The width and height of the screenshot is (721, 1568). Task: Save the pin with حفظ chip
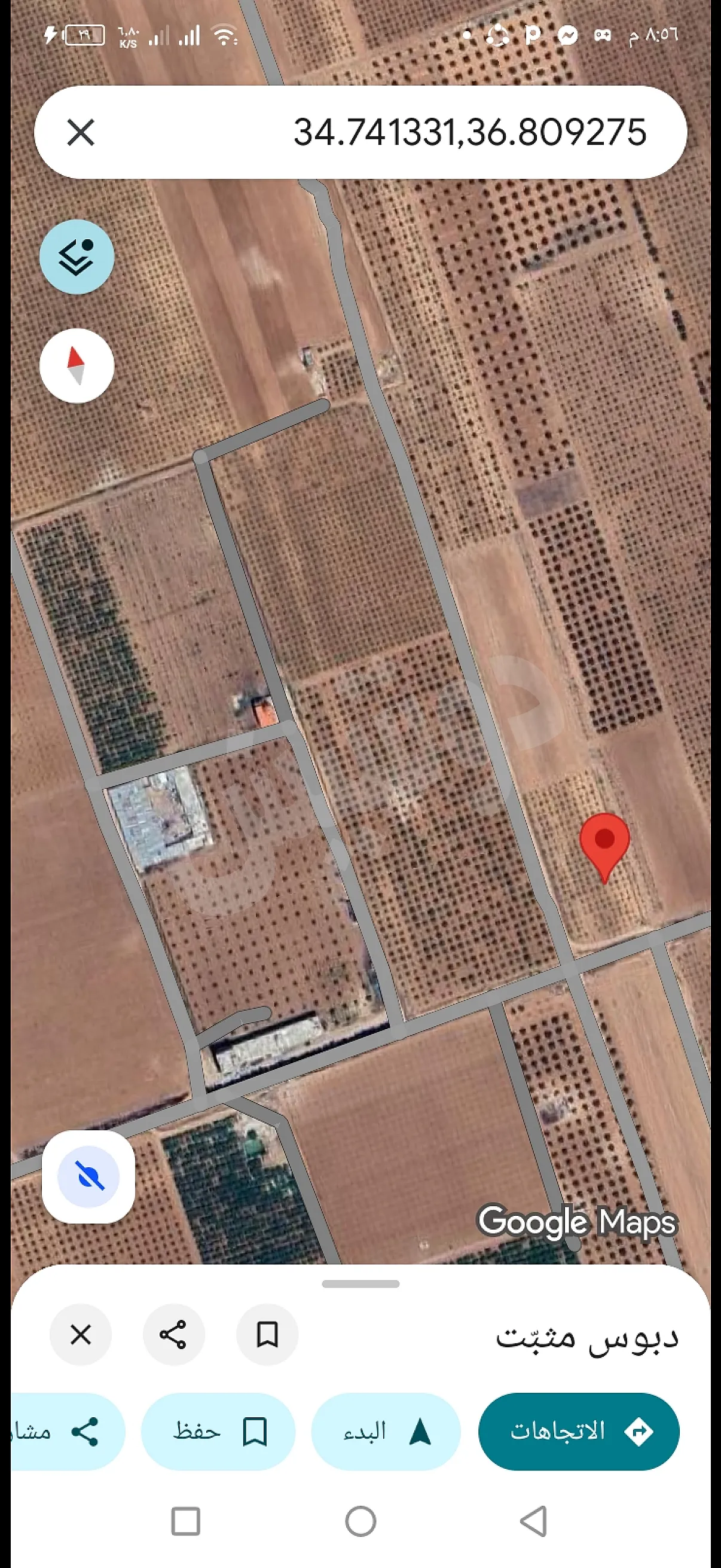[x=218, y=1430]
